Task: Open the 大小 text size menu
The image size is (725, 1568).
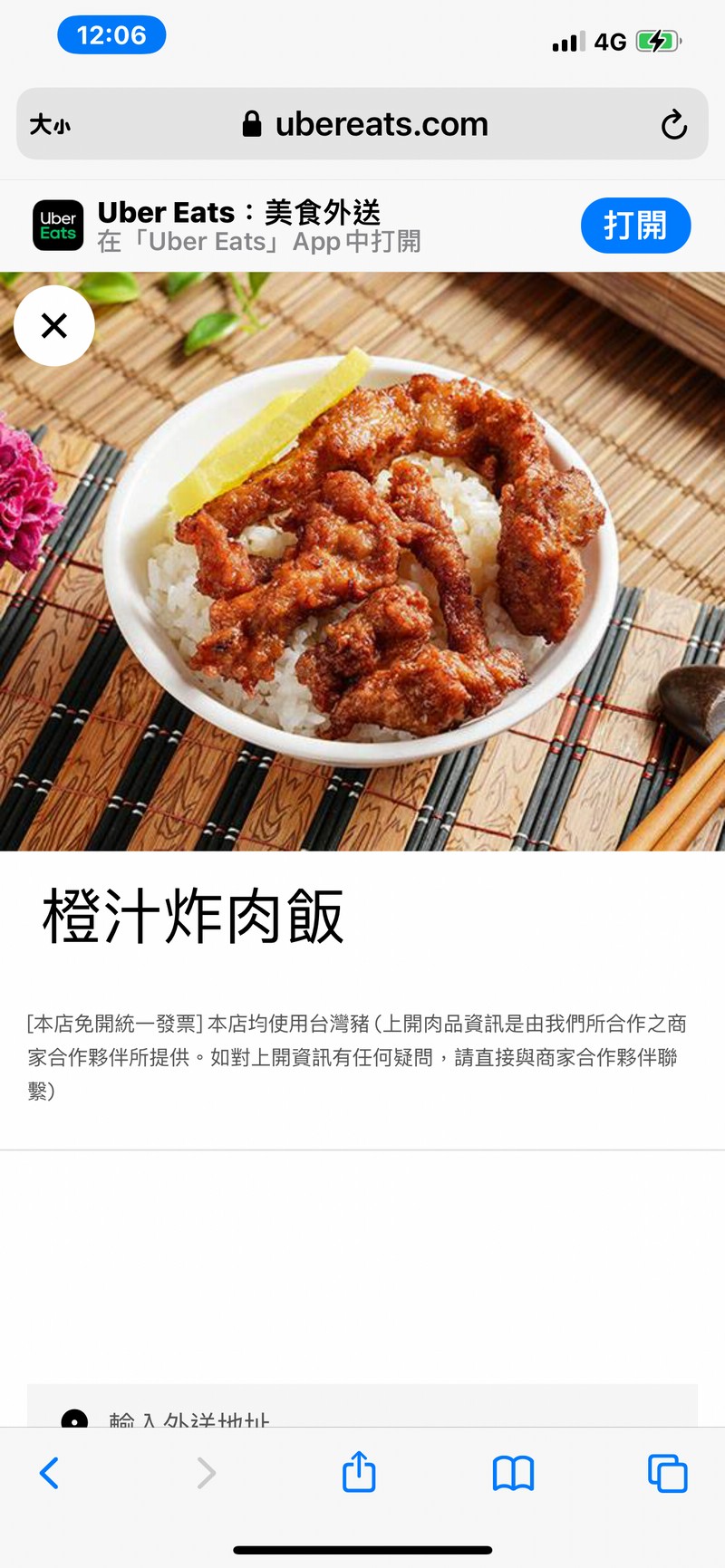Action: point(50,125)
